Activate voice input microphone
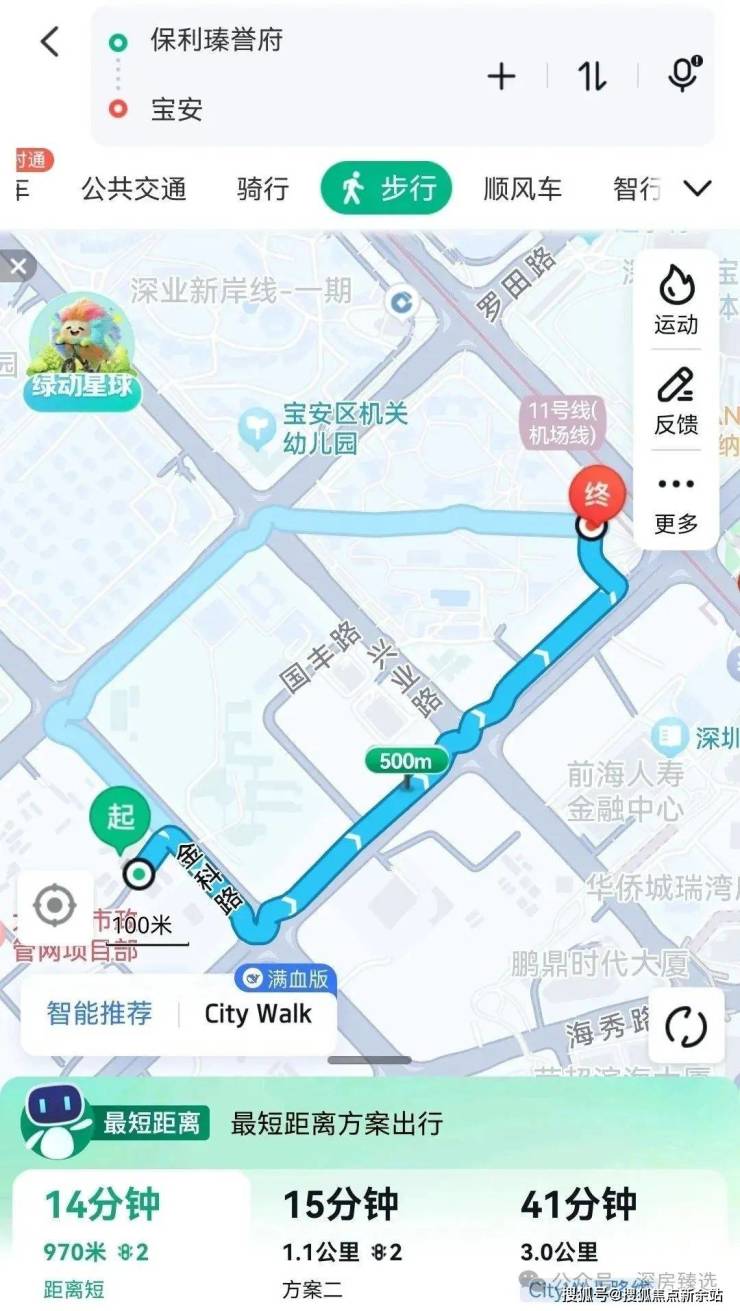This screenshot has height=1311, width=740. click(x=684, y=75)
